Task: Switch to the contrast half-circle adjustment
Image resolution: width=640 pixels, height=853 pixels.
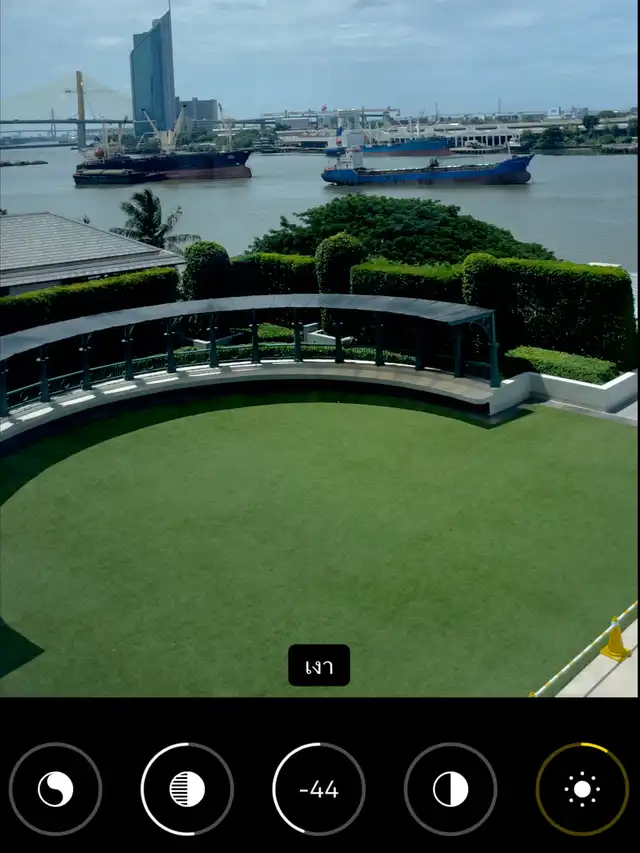Action: (x=450, y=789)
